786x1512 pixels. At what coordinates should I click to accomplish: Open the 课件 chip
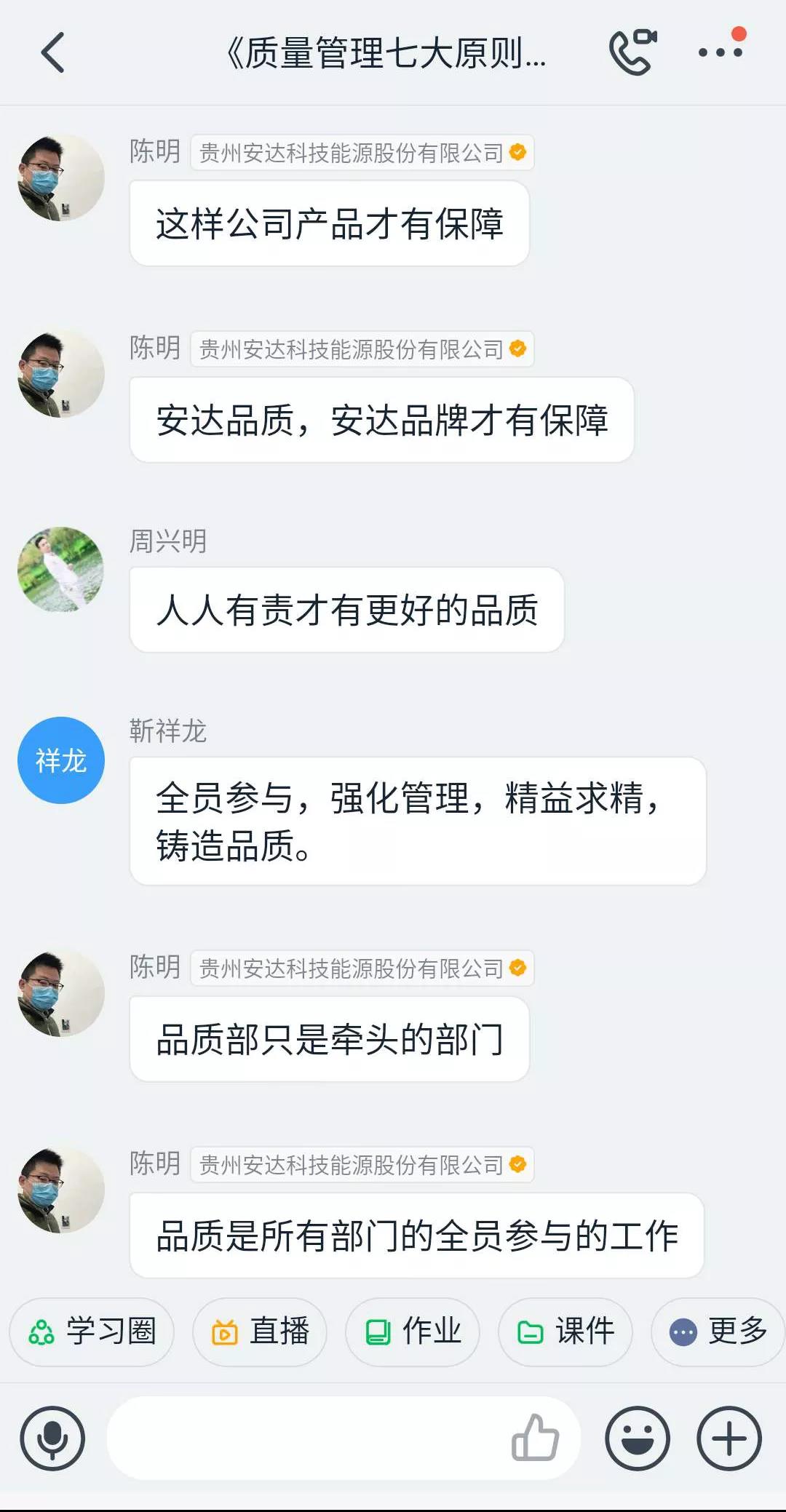click(x=565, y=1332)
